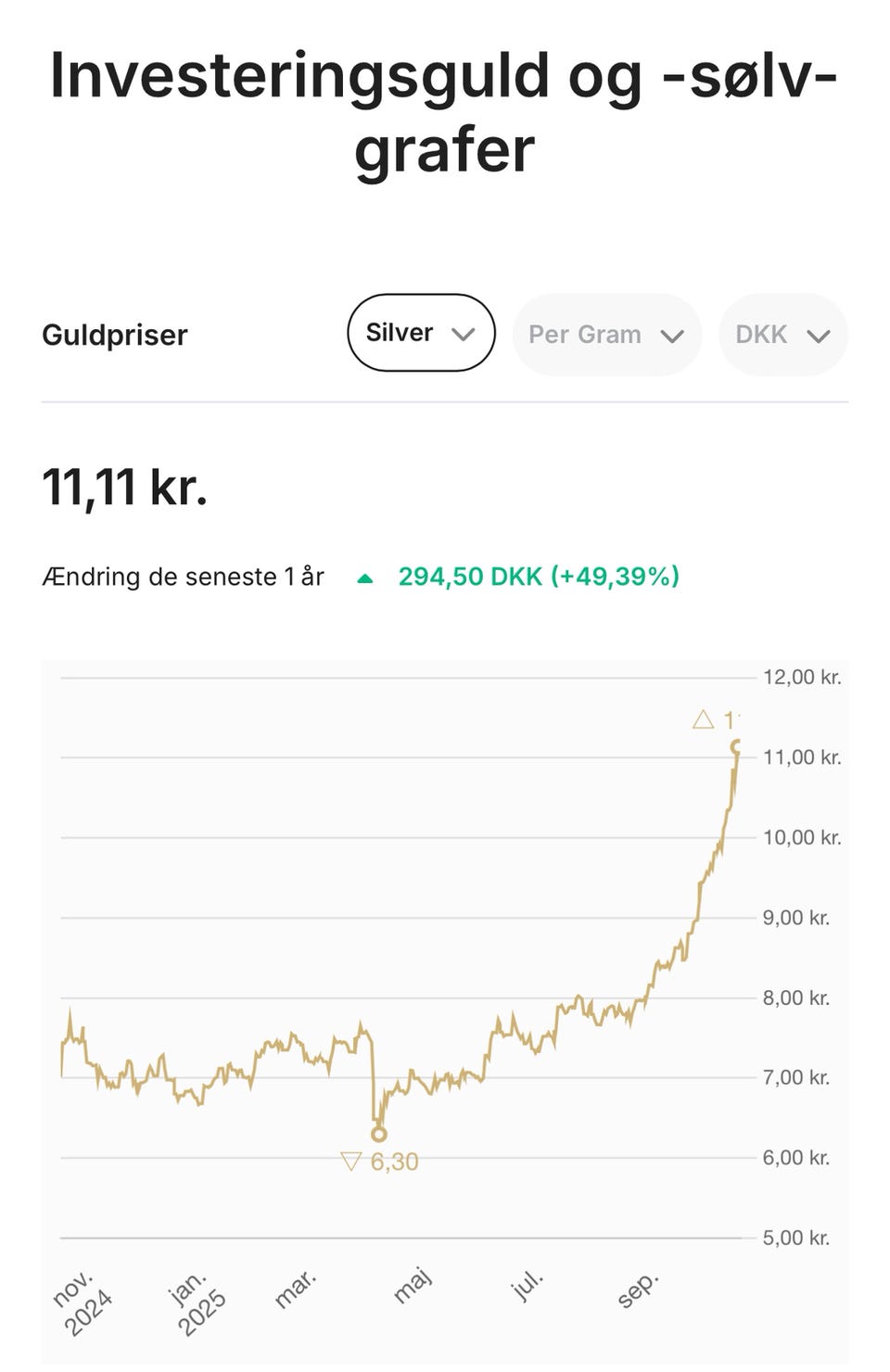Screen dimensions: 890x1372
Task: Open the DKK currency dropdown
Action: point(783,336)
